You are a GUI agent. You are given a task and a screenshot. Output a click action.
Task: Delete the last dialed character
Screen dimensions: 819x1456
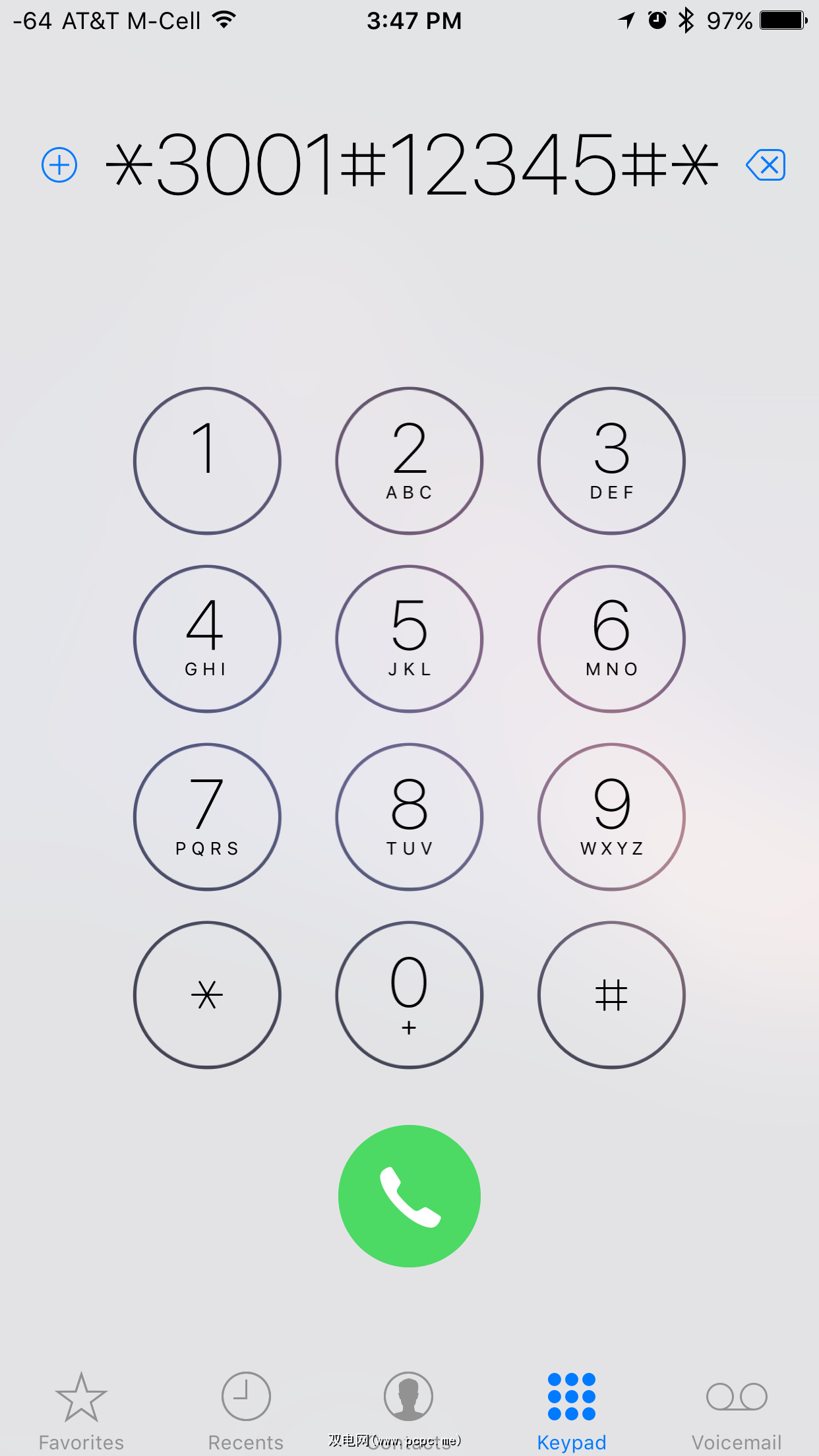(766, 165)
